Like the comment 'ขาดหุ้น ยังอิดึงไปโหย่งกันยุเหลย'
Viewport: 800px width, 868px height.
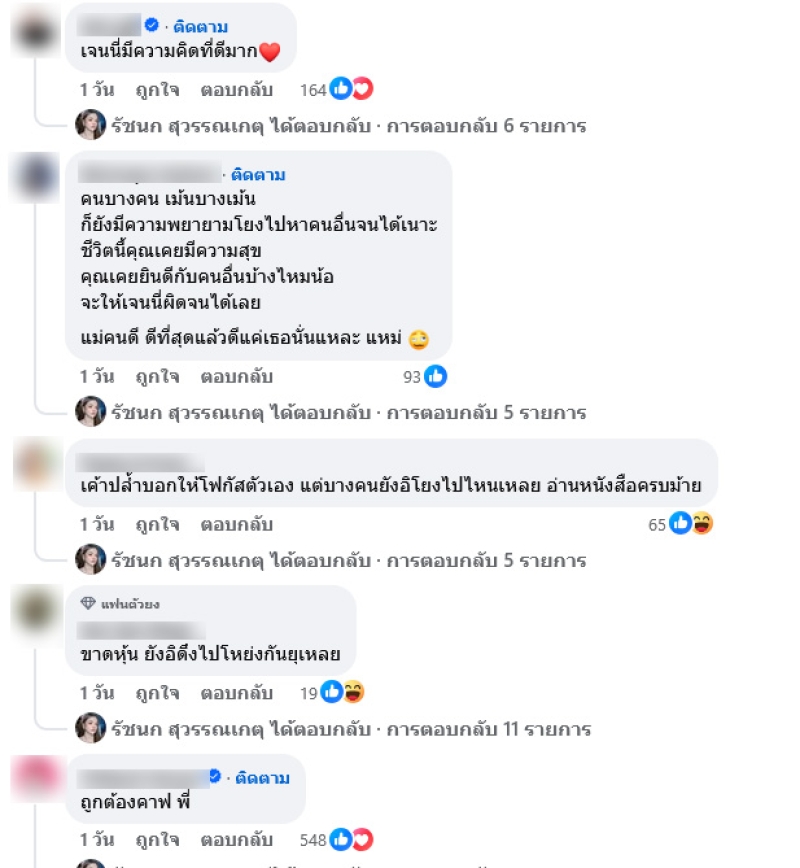tap(157, 692)
